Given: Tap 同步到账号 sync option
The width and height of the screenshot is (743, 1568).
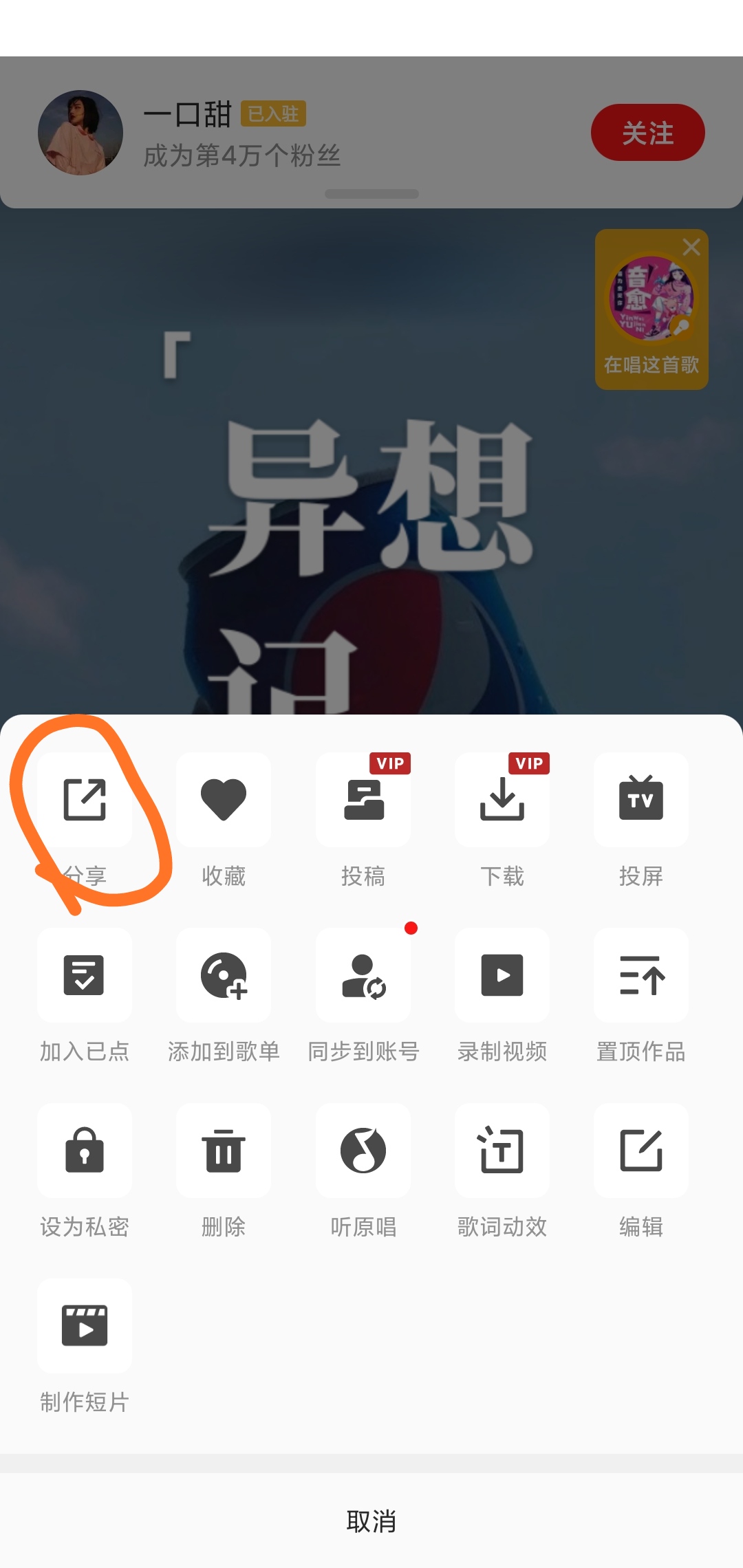Looking at the screenshot, I should click(x=363, y=975).
